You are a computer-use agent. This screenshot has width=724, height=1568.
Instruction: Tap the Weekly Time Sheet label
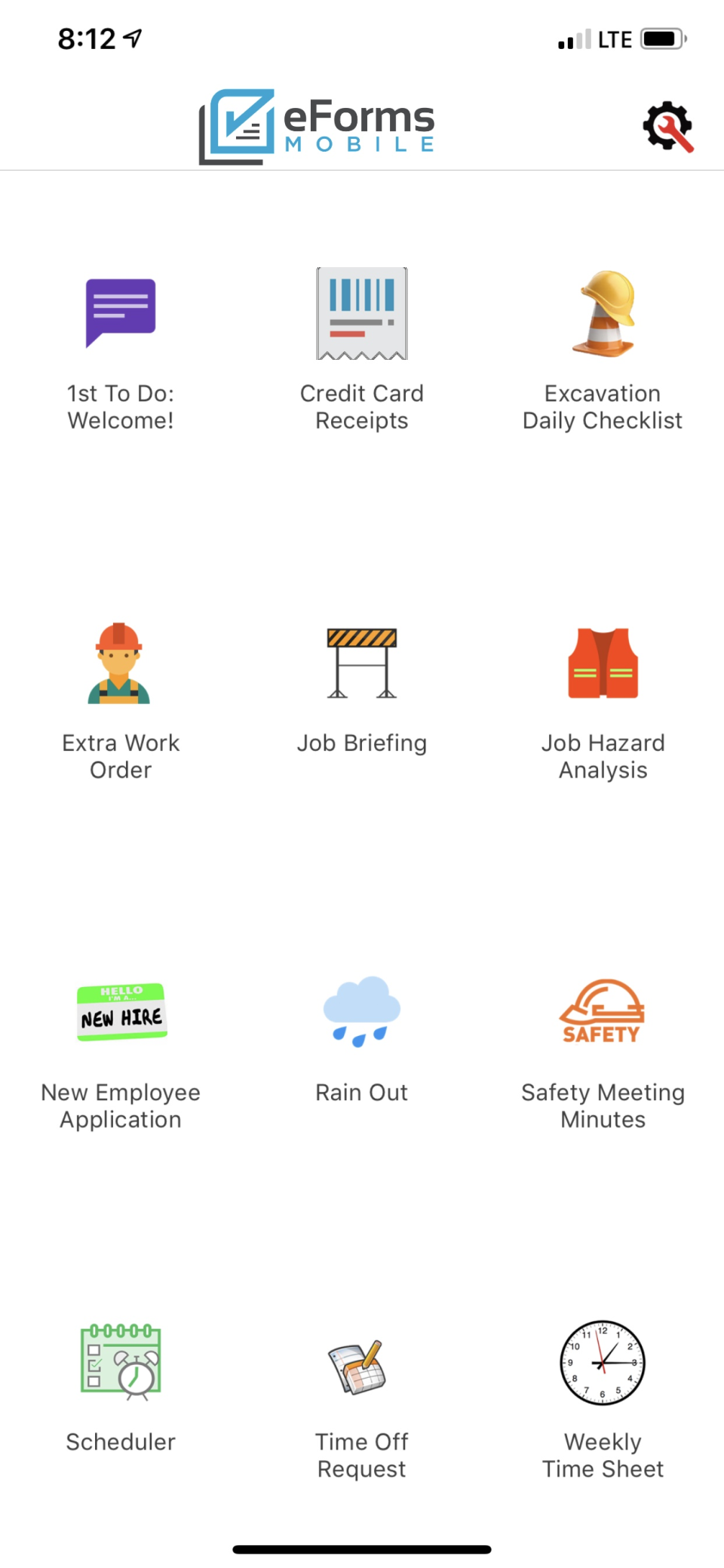[x=603, y=1455]
